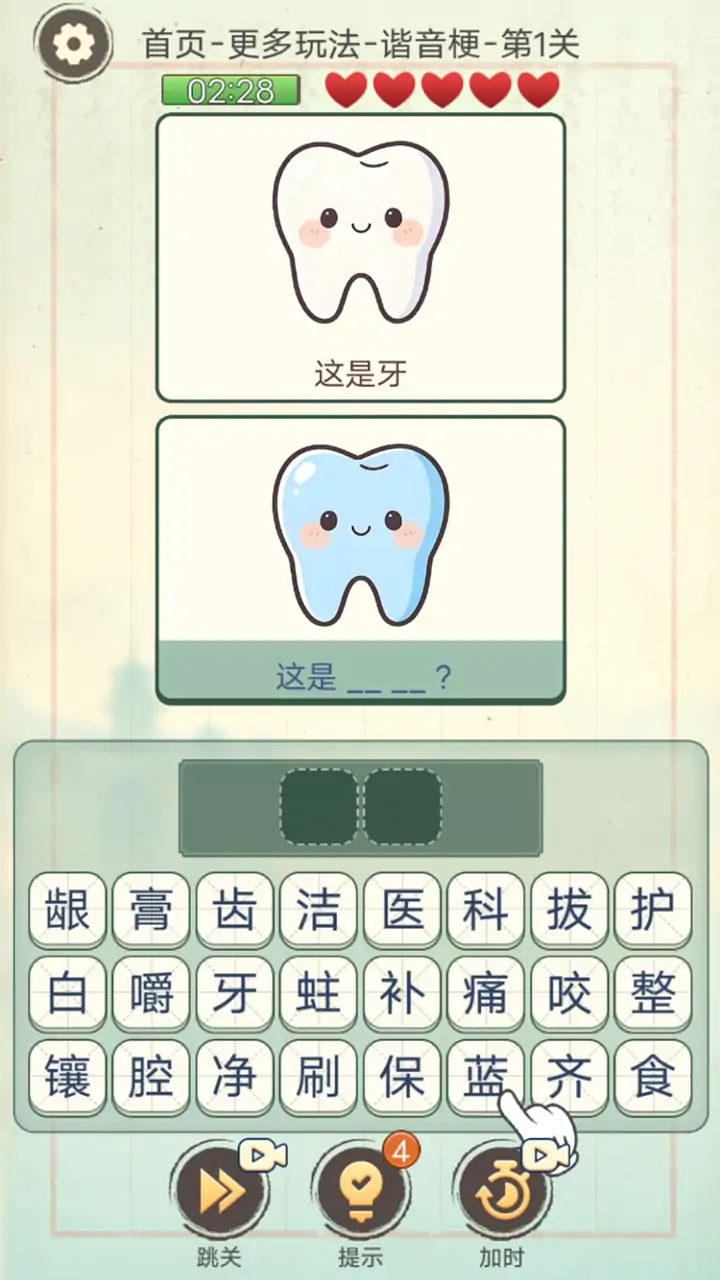720x1280 pixels.
Task: Tap the 食 character tile
Action: [x=652, y=1078]
